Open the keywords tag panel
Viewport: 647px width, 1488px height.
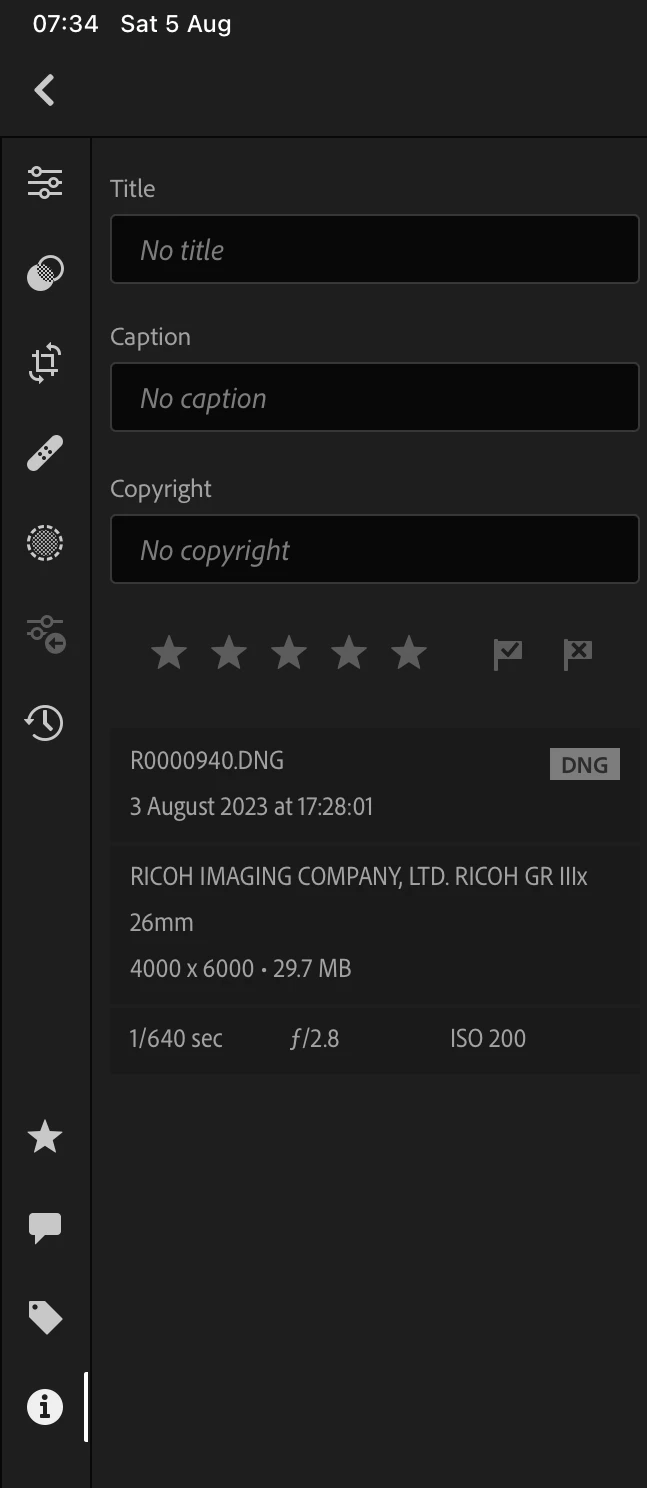(45, 1318)
